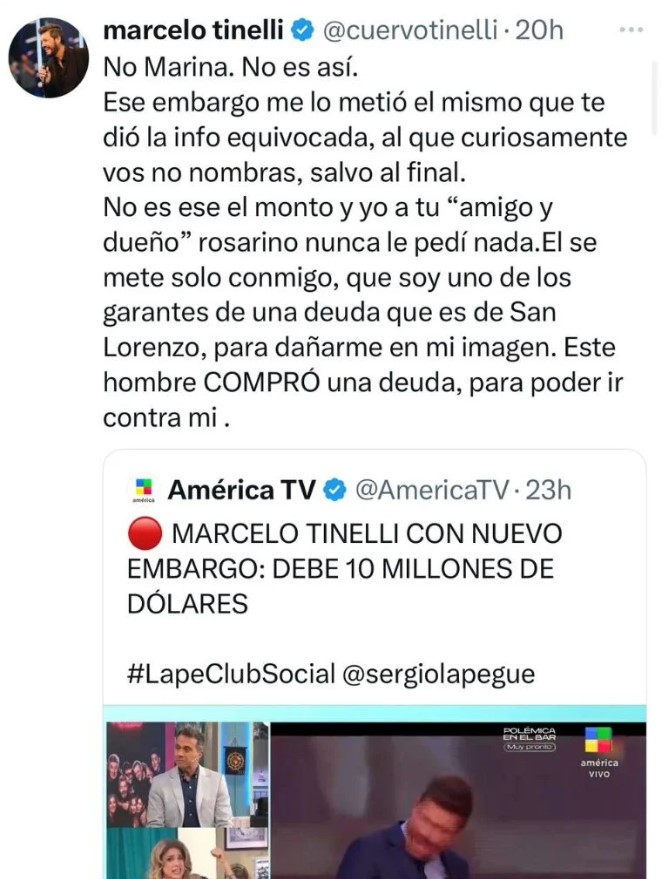This screenshot has width=662, height=879.
Task: Open marcelo tinelli's profile picture
Action: (49, 58)
